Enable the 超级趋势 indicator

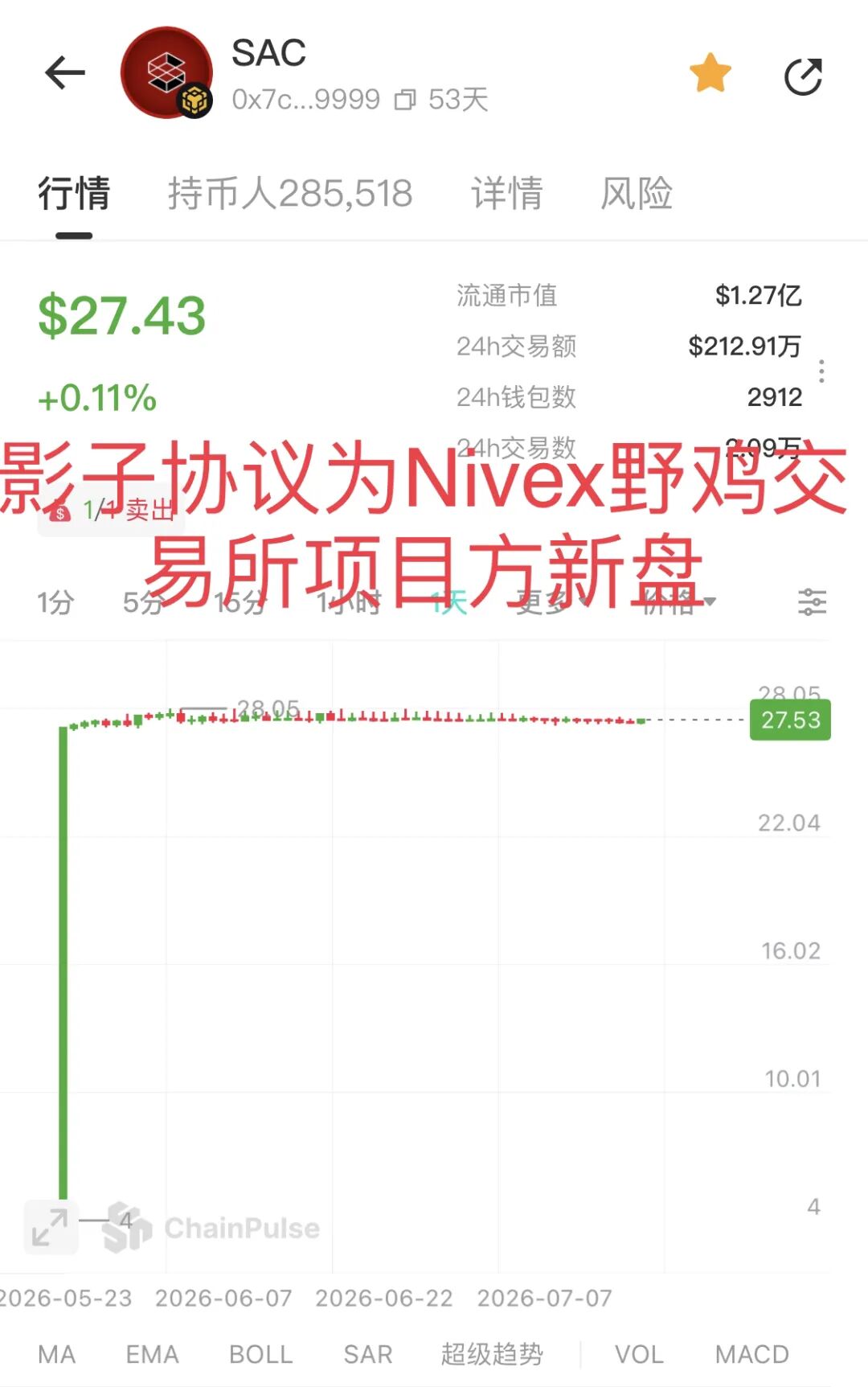(492, 1354)
